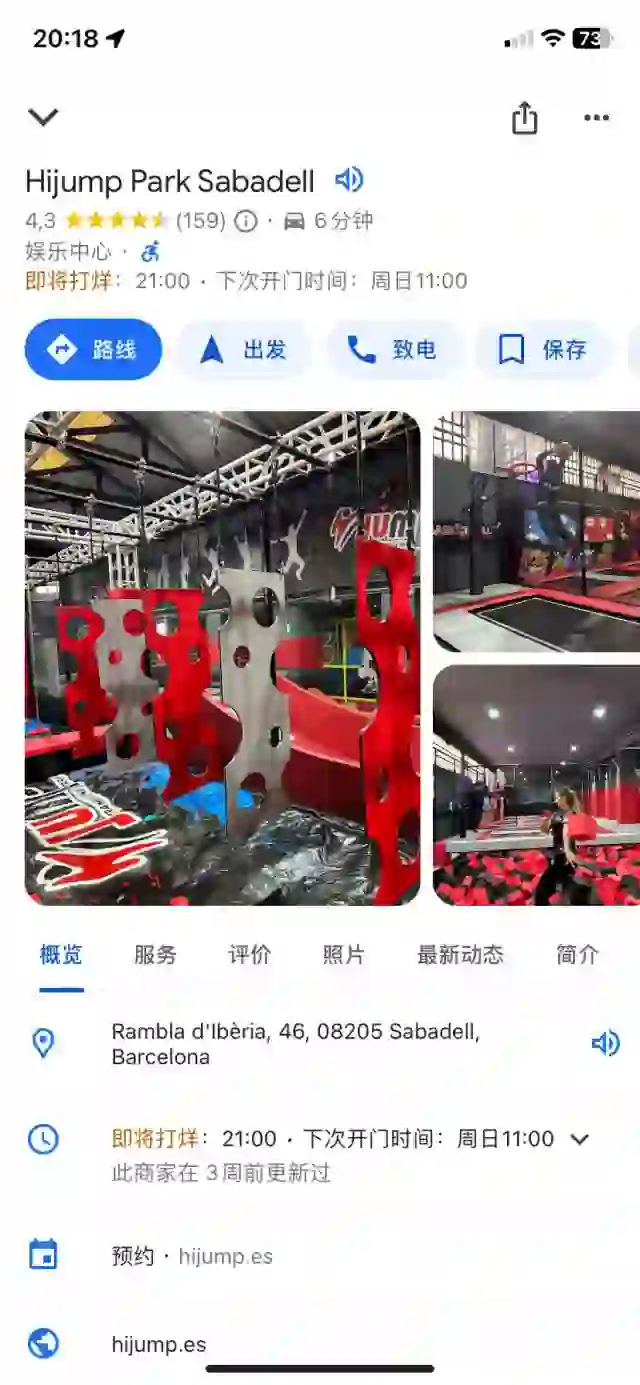Open the foam pit photo with girl
The width and height of the screenshot is (640, 1385).
point(537,785)
